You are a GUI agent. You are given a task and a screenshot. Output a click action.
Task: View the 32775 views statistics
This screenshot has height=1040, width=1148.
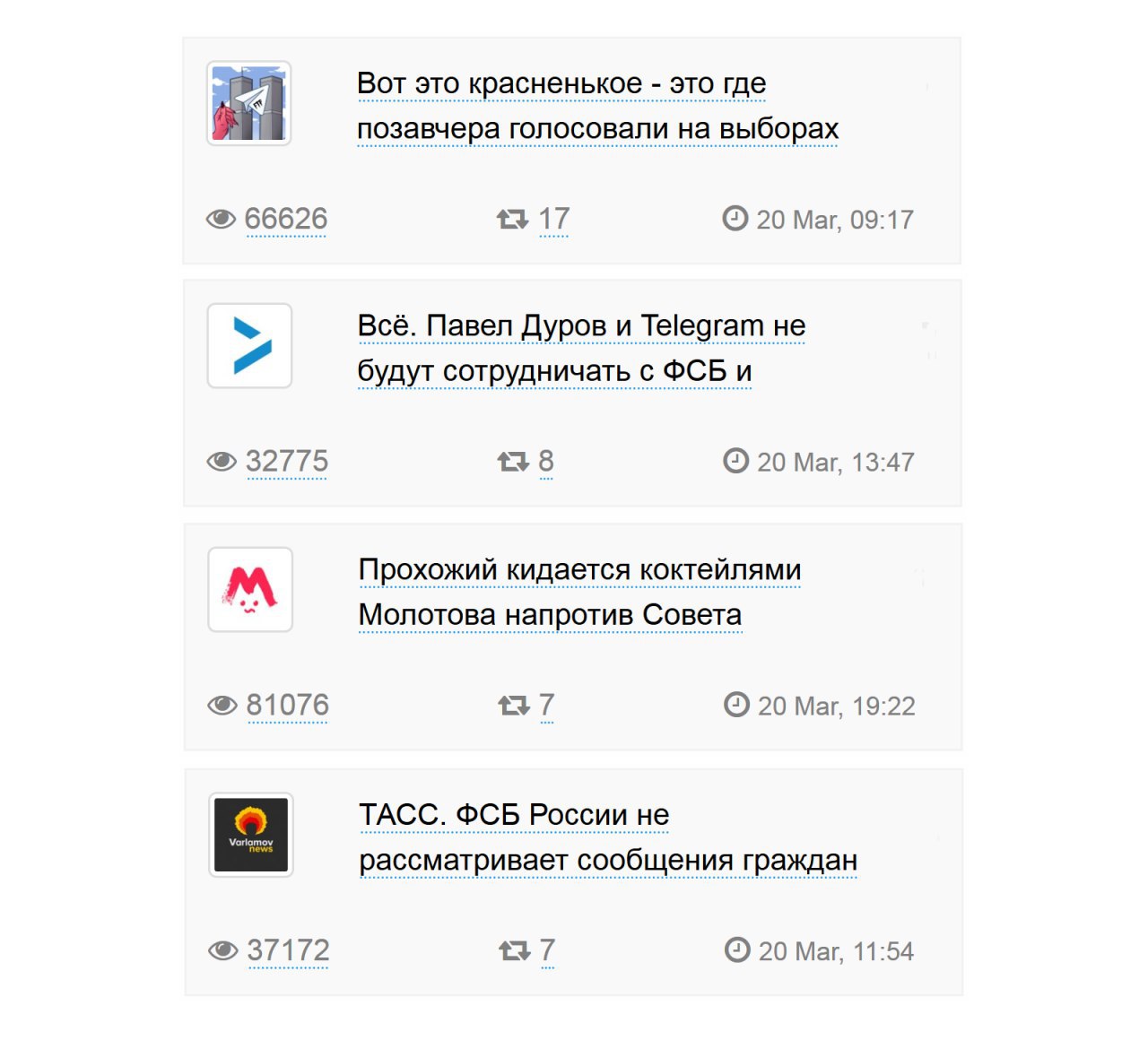tap(286, 462)
